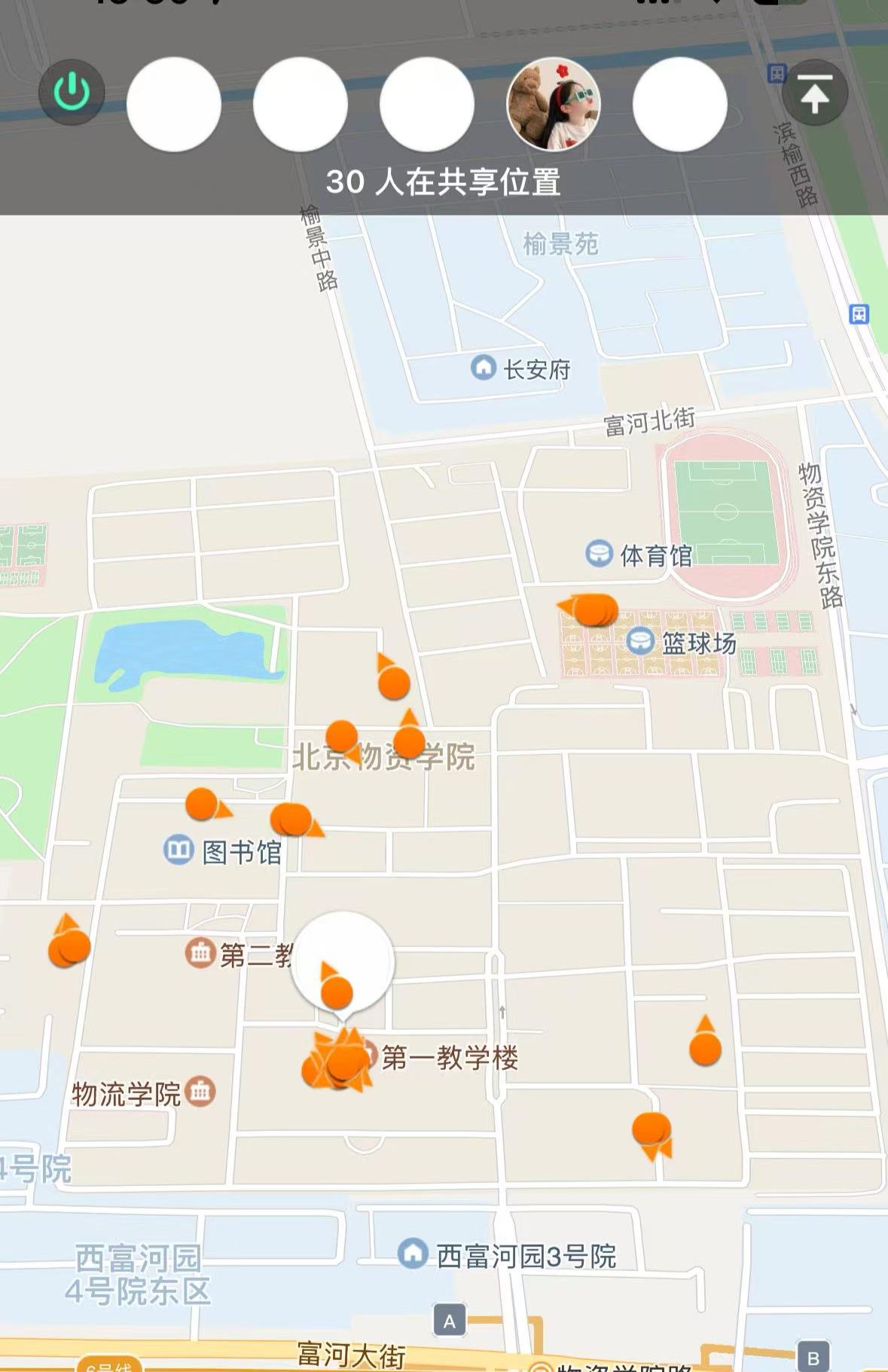The image size is (888, 1372).
Task: Select the teddy bear photo avatar
Action: 553,104
